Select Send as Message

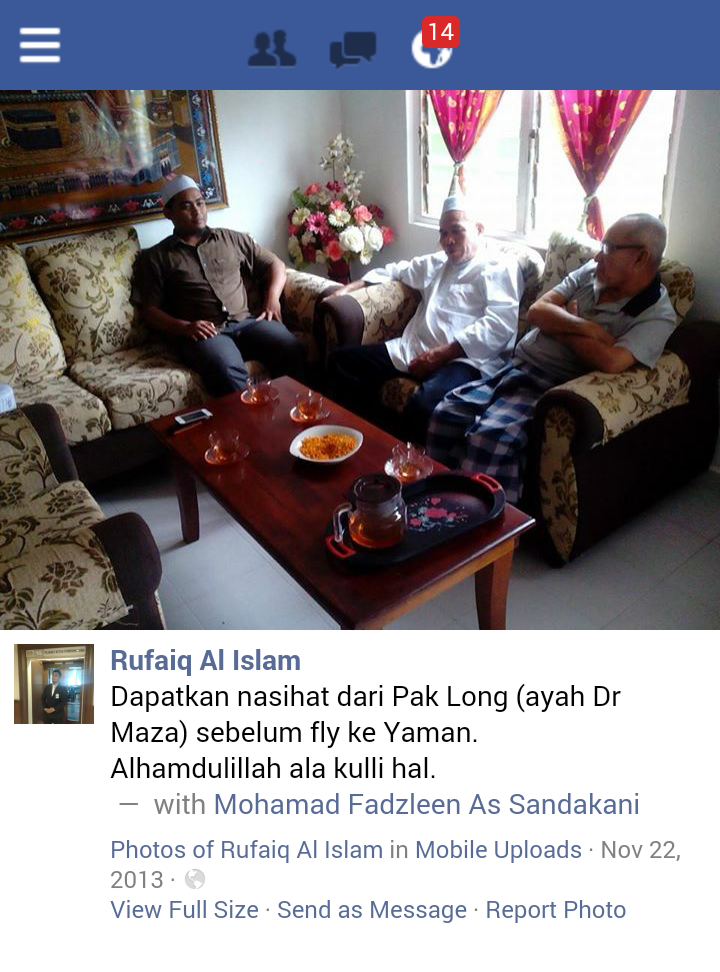[371, 910]
